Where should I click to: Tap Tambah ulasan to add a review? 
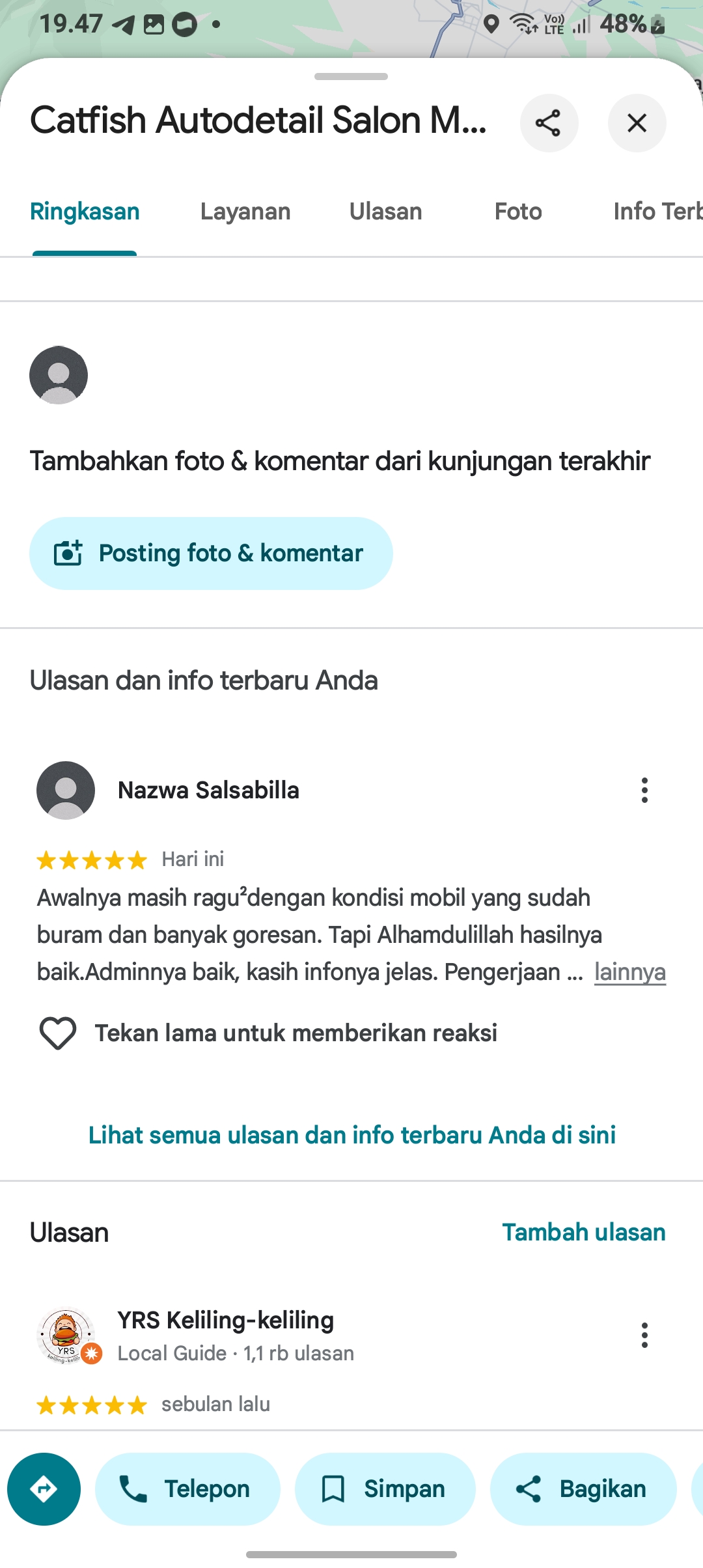584,1233
